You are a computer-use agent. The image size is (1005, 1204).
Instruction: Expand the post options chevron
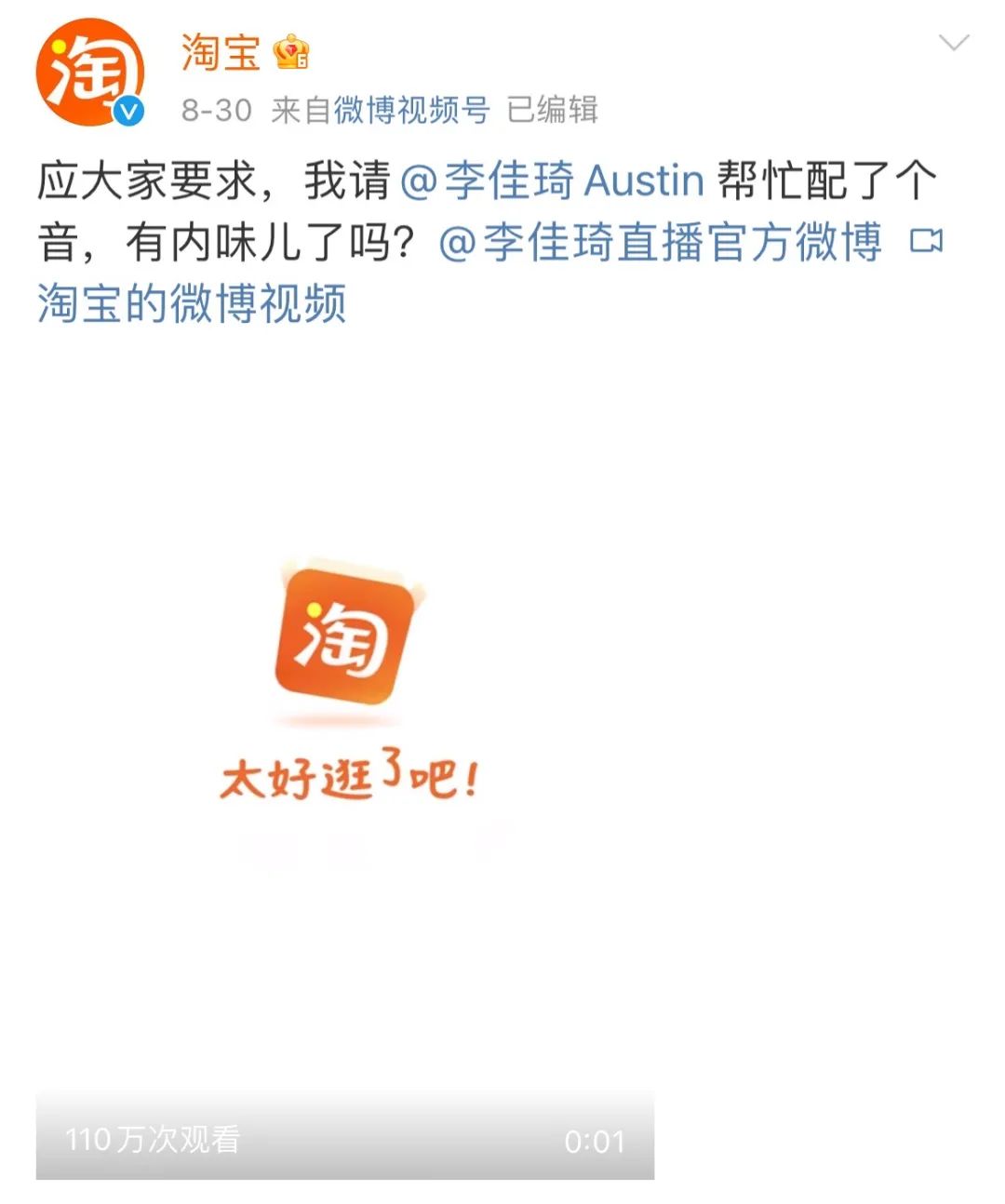coord(954,43)
